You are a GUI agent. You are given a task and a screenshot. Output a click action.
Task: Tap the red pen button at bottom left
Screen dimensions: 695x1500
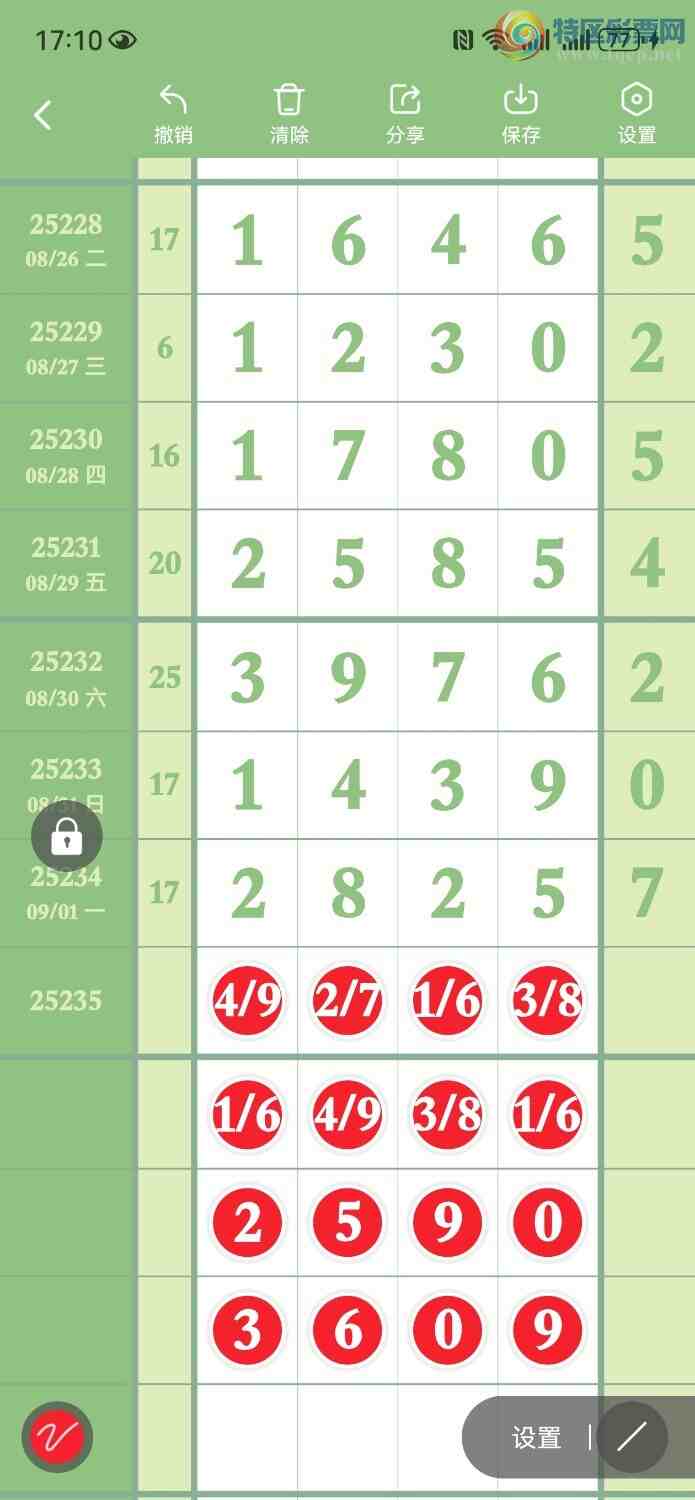click(x=57, y=1437)
